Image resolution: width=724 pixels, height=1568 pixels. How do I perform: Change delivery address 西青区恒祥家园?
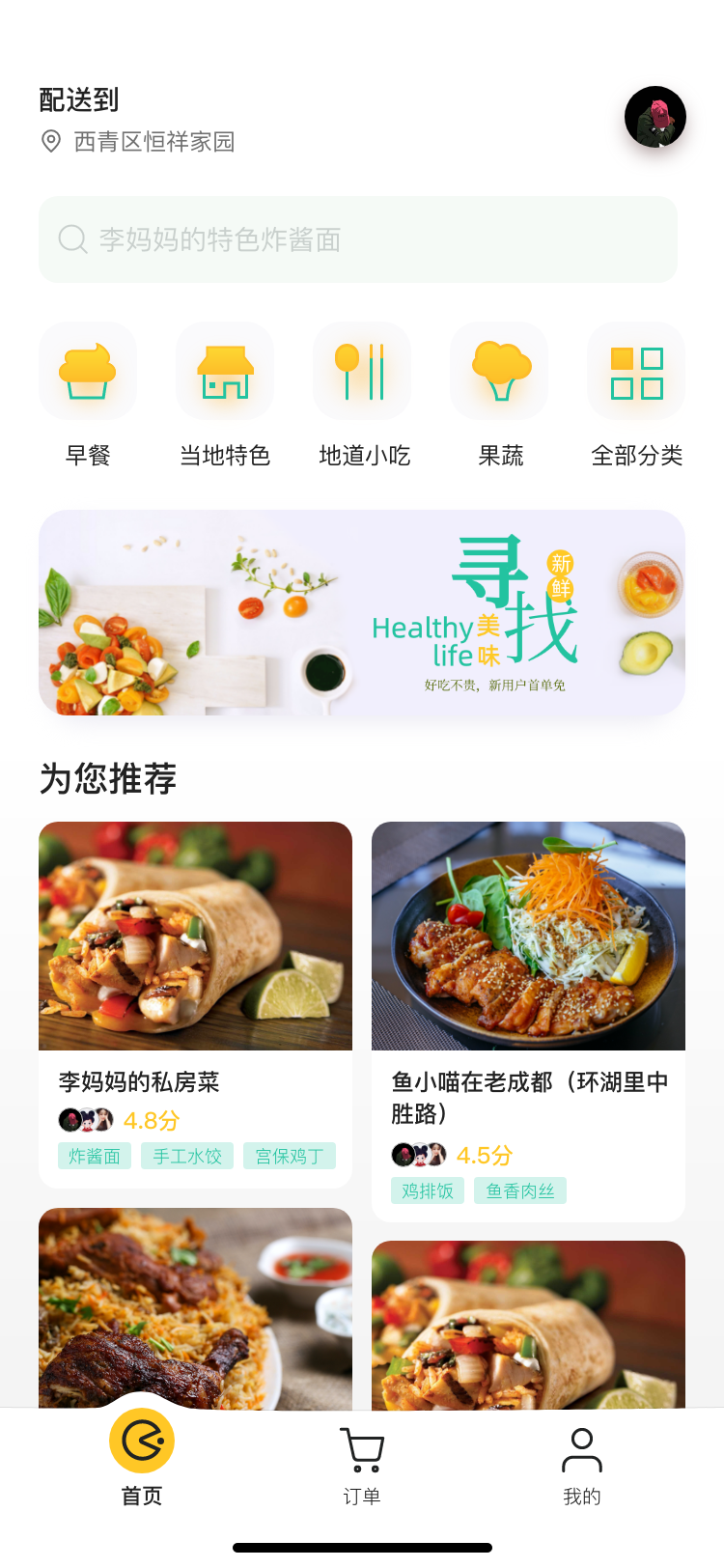(153, 142)
